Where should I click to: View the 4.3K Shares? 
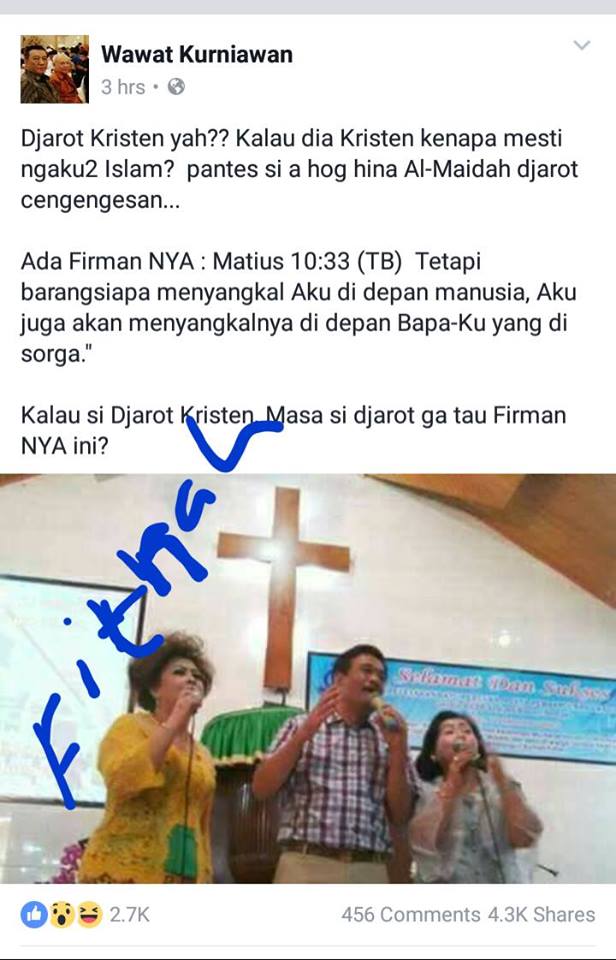[541, 914]
